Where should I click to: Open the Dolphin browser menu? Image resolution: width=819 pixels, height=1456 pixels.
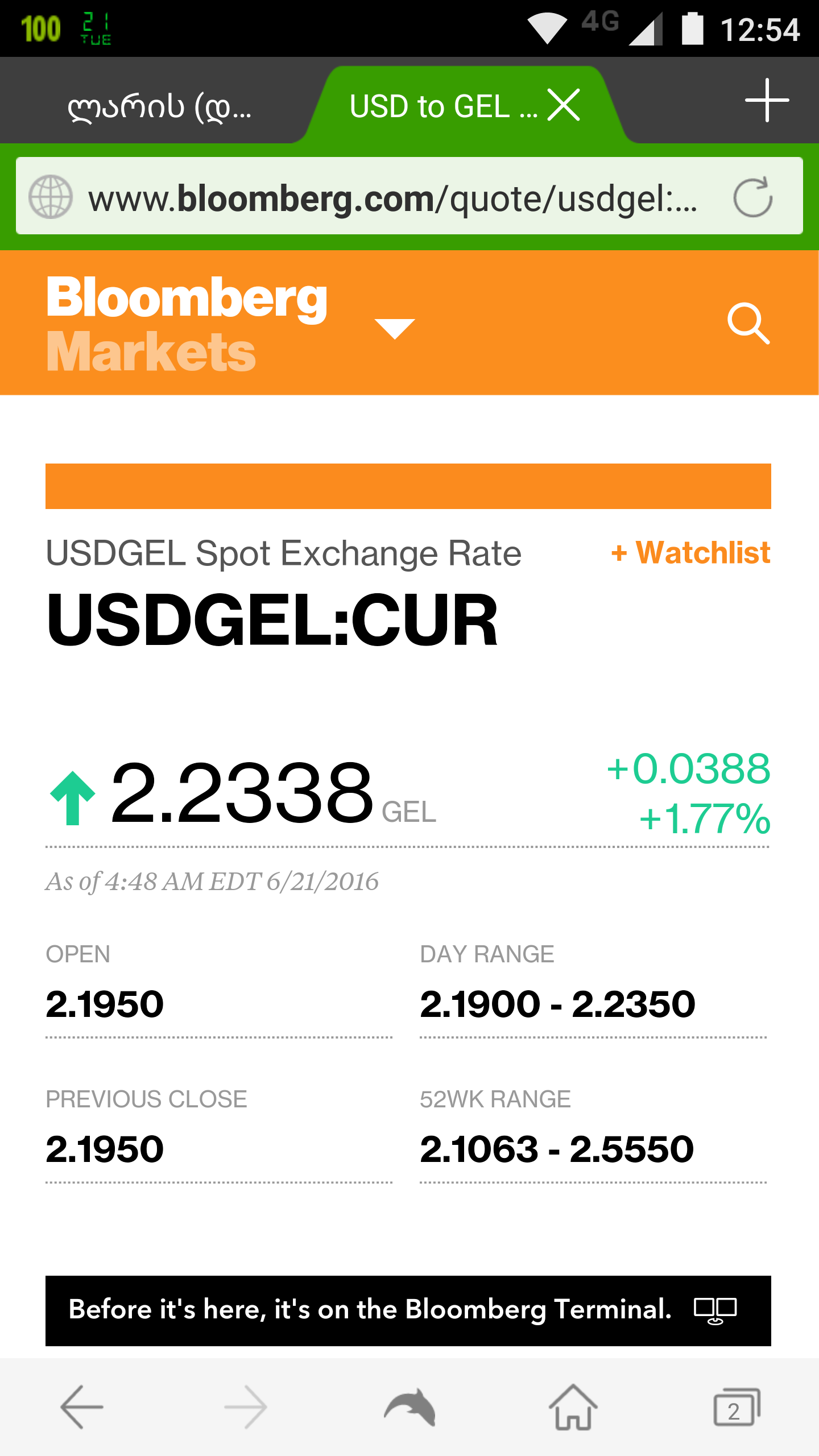[x=409, y=1407]
